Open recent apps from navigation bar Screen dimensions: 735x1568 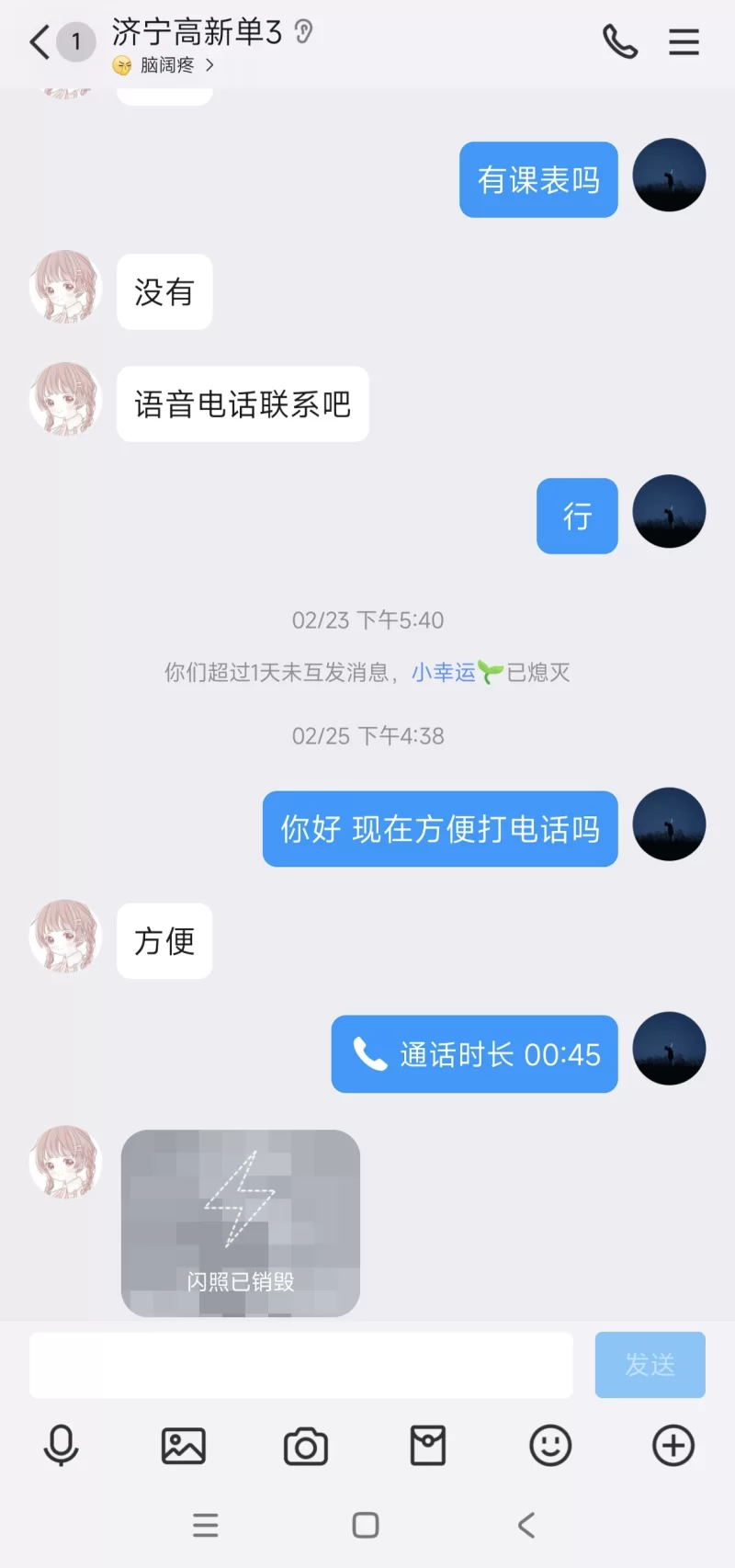[x=206, y=1526]
